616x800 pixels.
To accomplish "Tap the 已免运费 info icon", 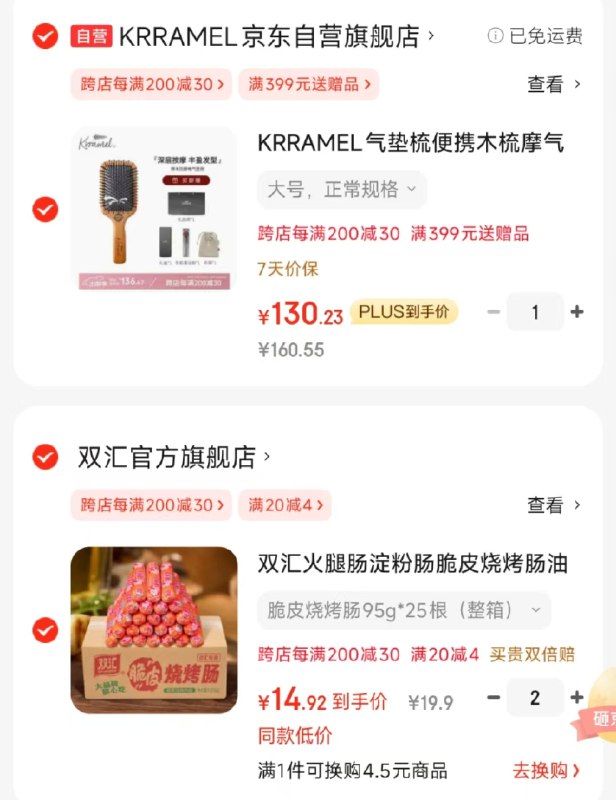I will 495,37.
